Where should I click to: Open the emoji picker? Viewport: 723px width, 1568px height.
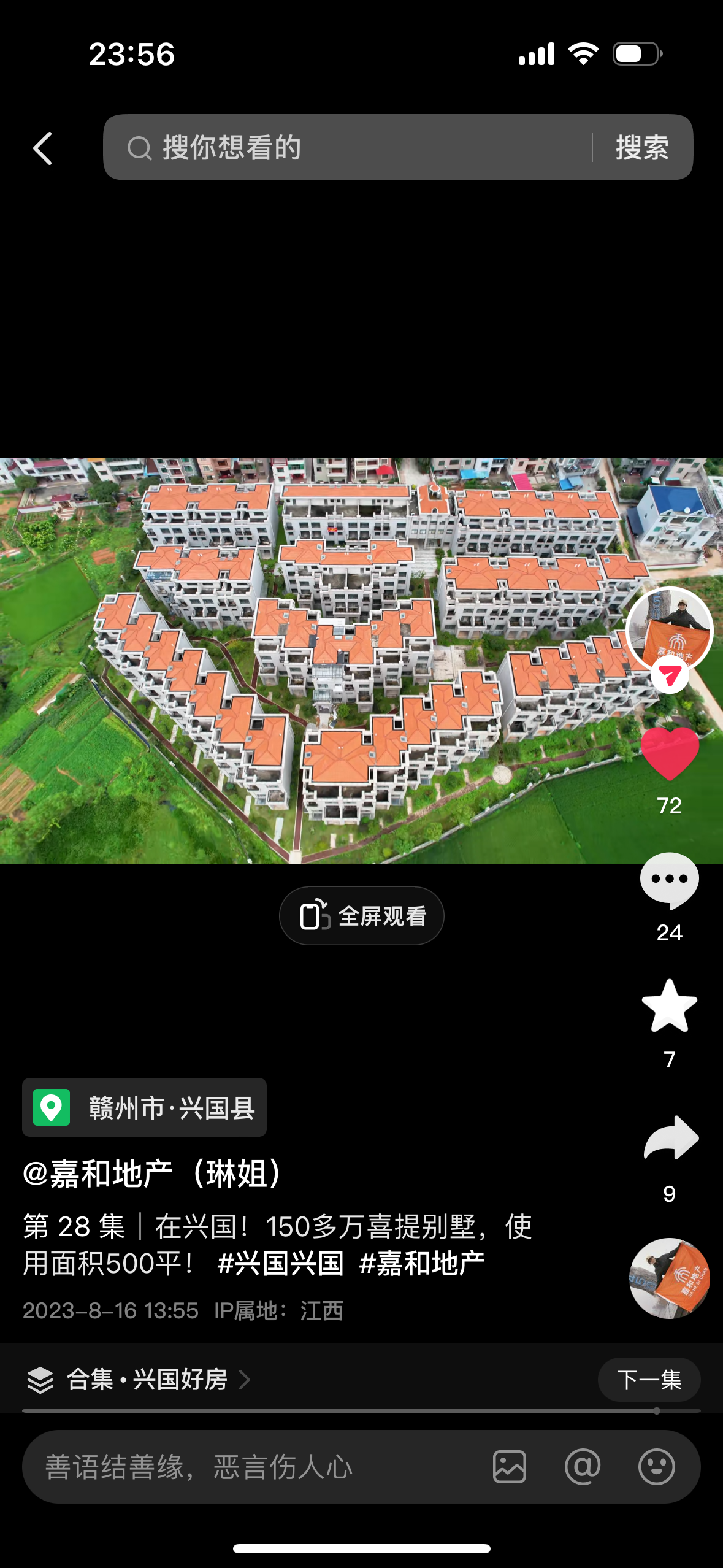tap(656, 1467)
